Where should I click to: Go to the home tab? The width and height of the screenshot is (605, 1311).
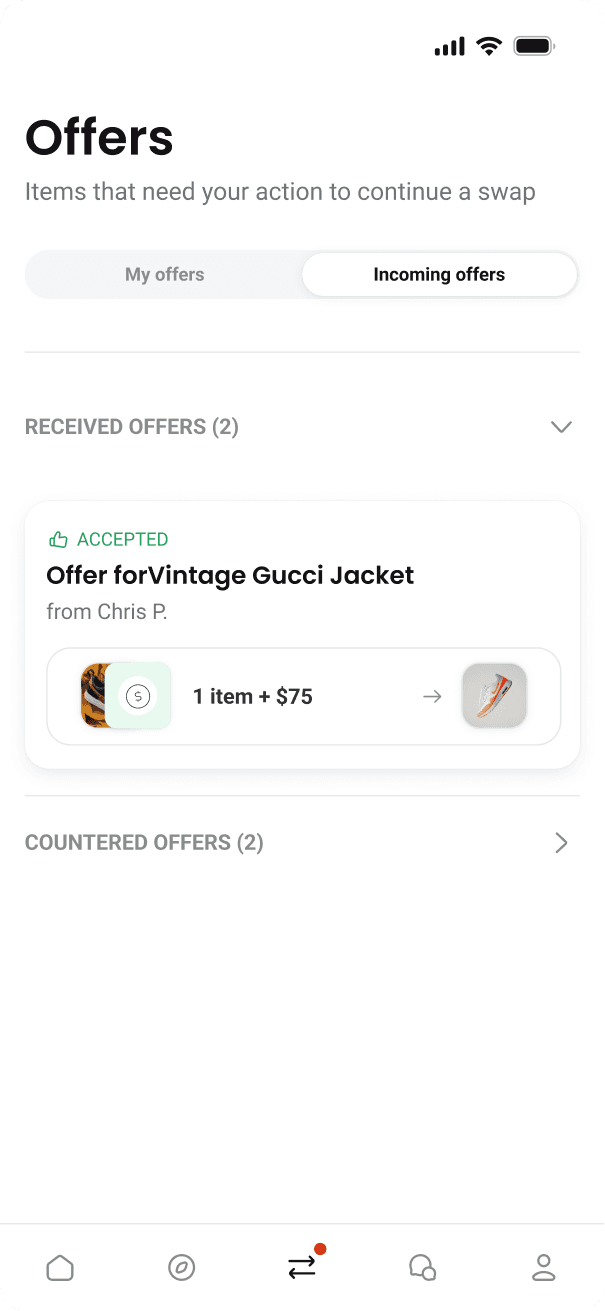tap(60, 1268)
